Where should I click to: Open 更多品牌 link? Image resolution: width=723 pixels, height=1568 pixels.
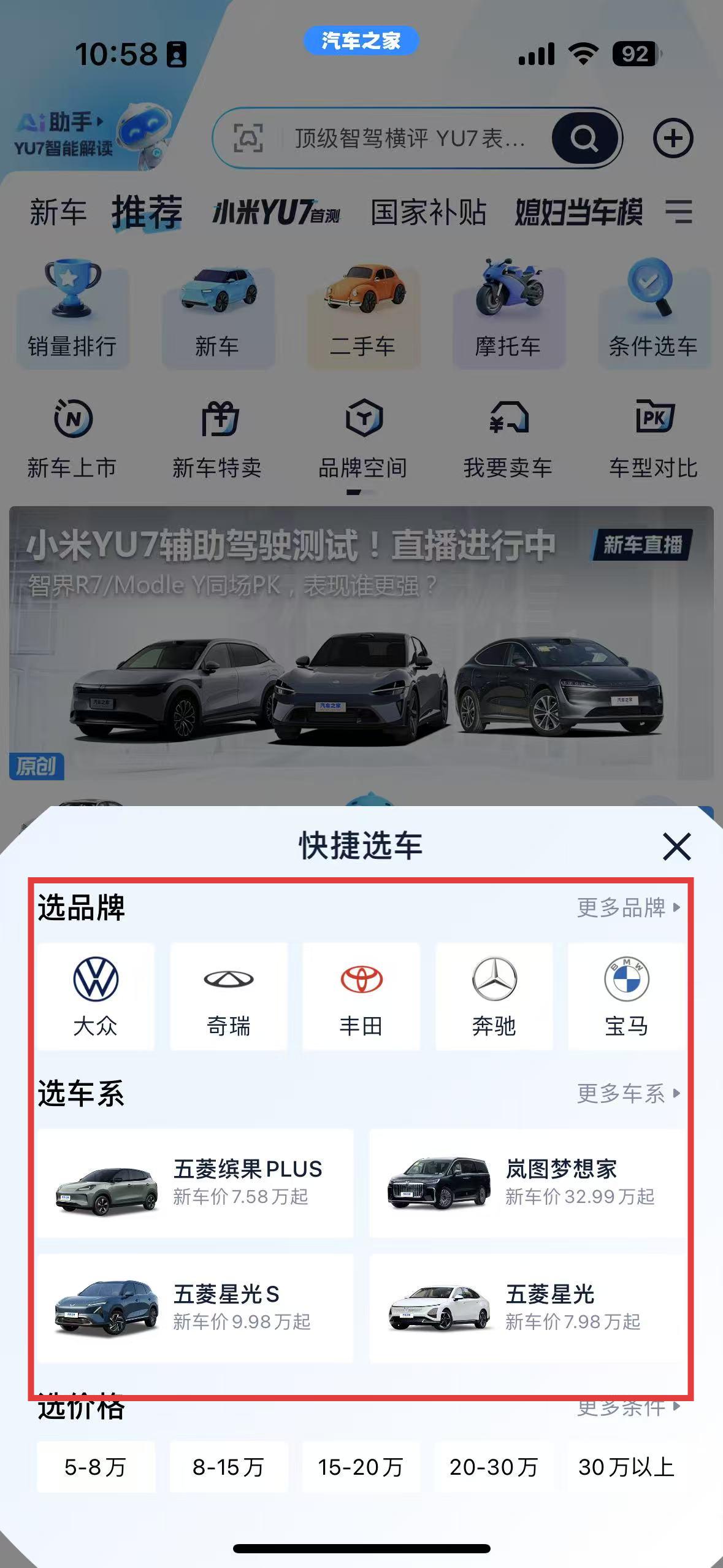[x=629, y=907]
